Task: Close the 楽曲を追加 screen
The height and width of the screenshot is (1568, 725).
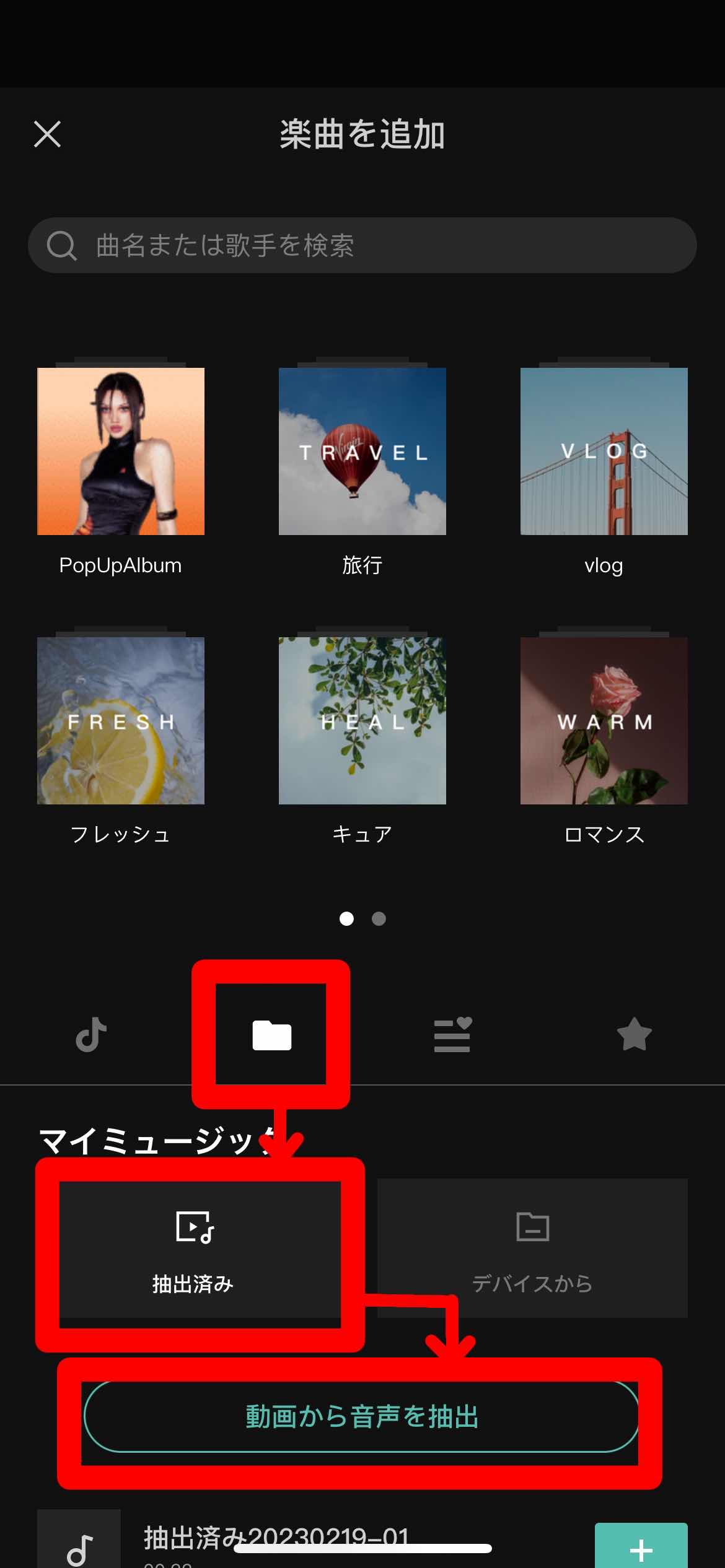Action: pyautogui.click(x=47, y=134)
